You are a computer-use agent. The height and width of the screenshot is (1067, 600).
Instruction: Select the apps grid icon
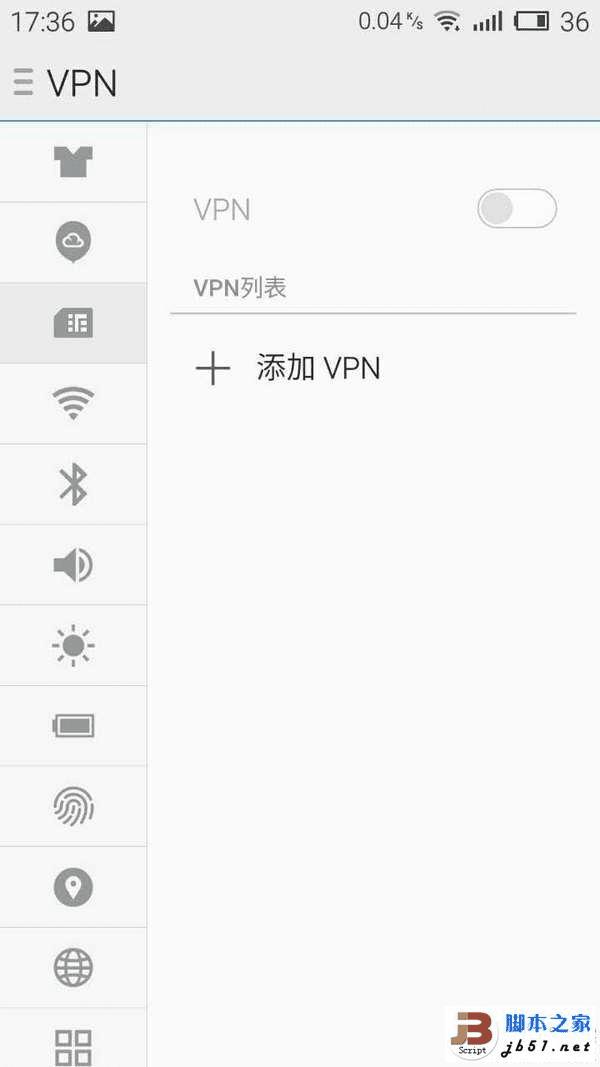[x=73, y=1045]
